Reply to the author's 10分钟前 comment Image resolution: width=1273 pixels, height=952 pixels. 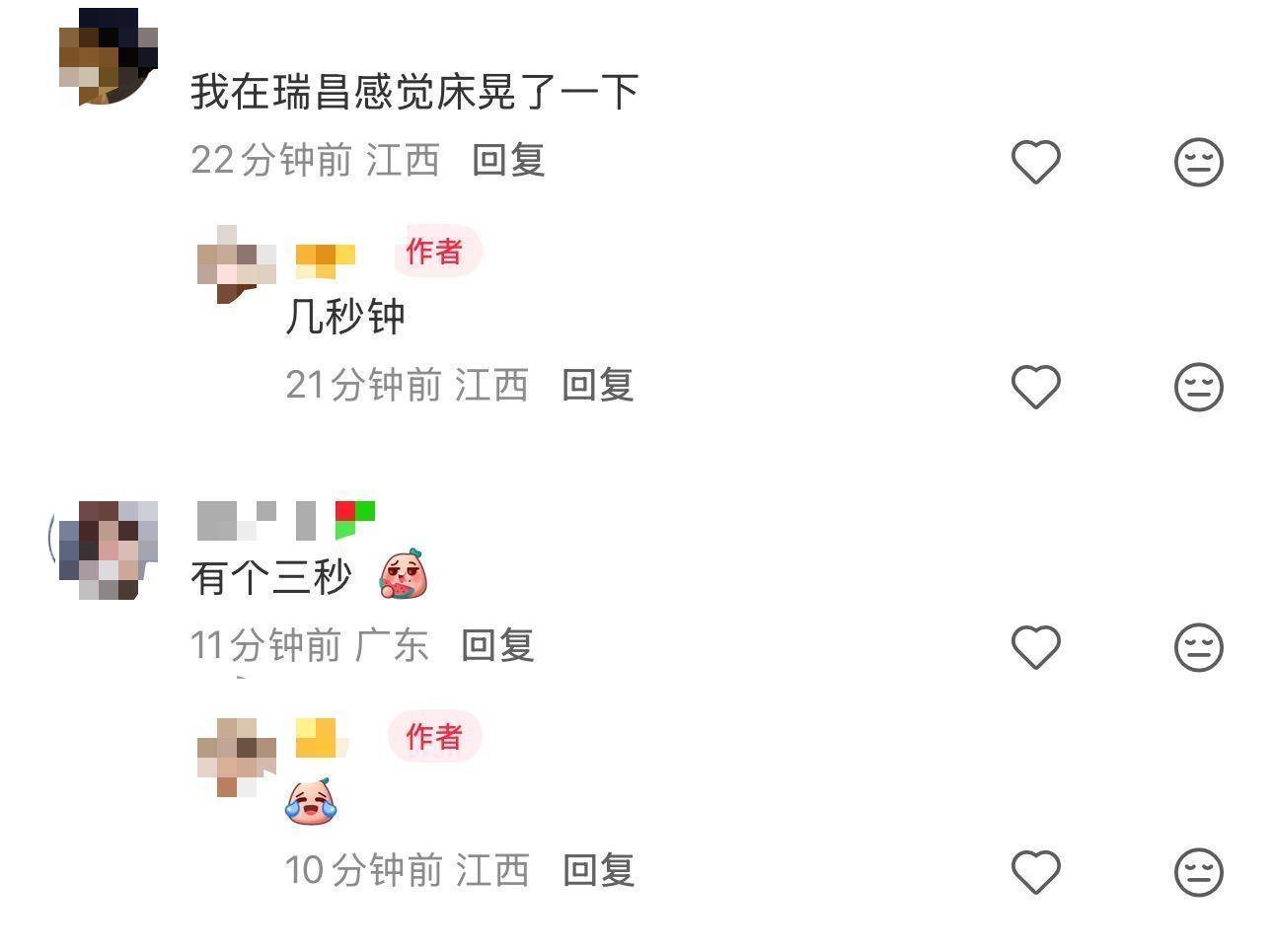tap(597, 870)
